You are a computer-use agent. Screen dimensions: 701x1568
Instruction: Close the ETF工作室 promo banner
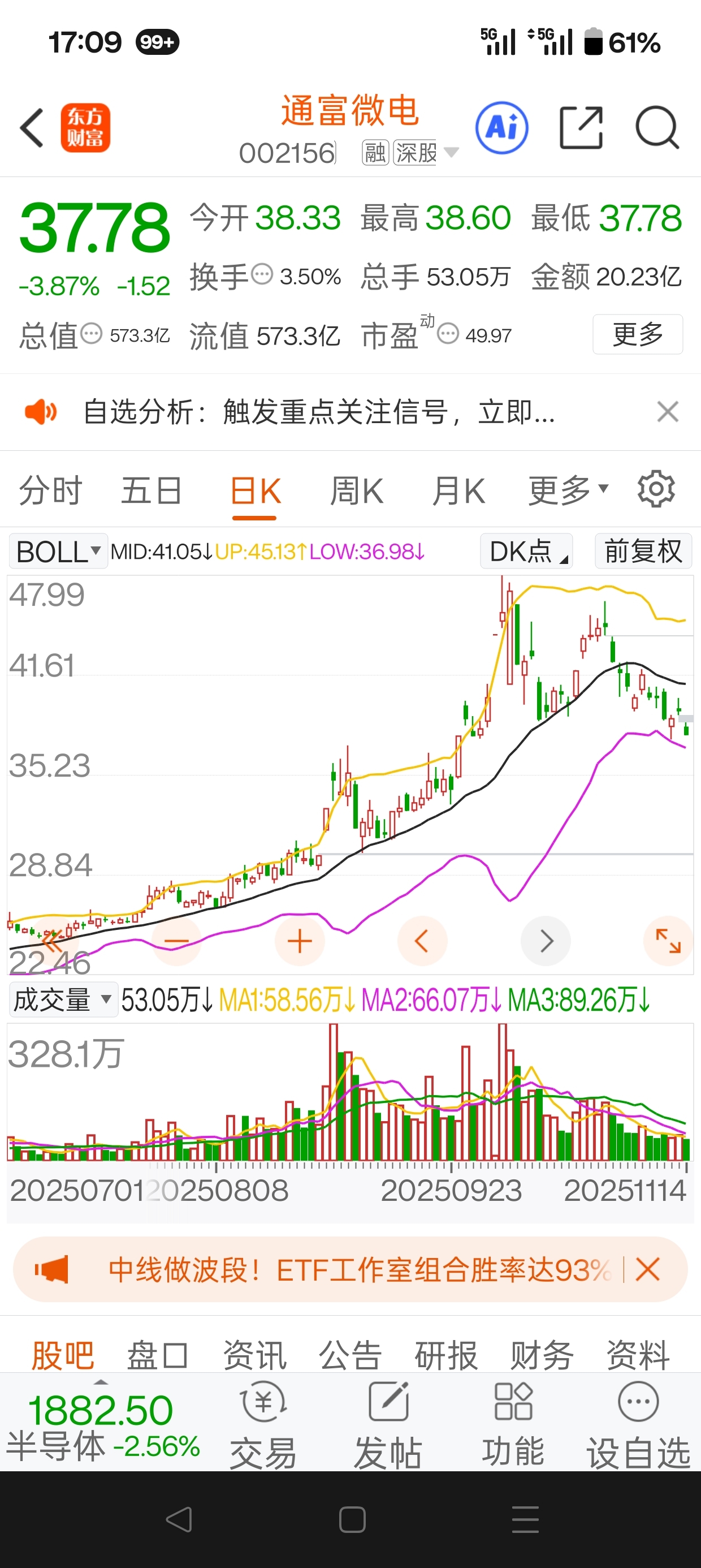tap(647, 1270)
